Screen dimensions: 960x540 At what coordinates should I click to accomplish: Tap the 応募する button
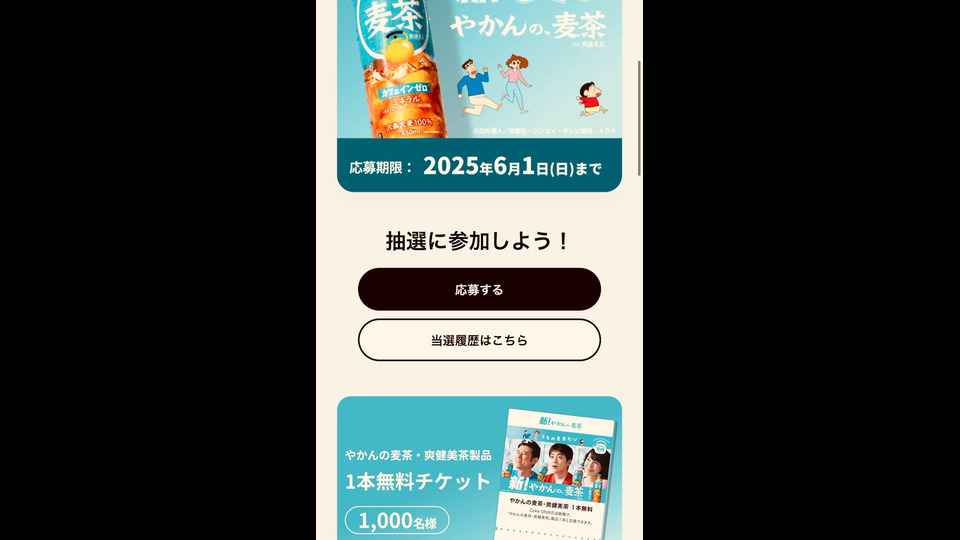click(x=479, y=290)
